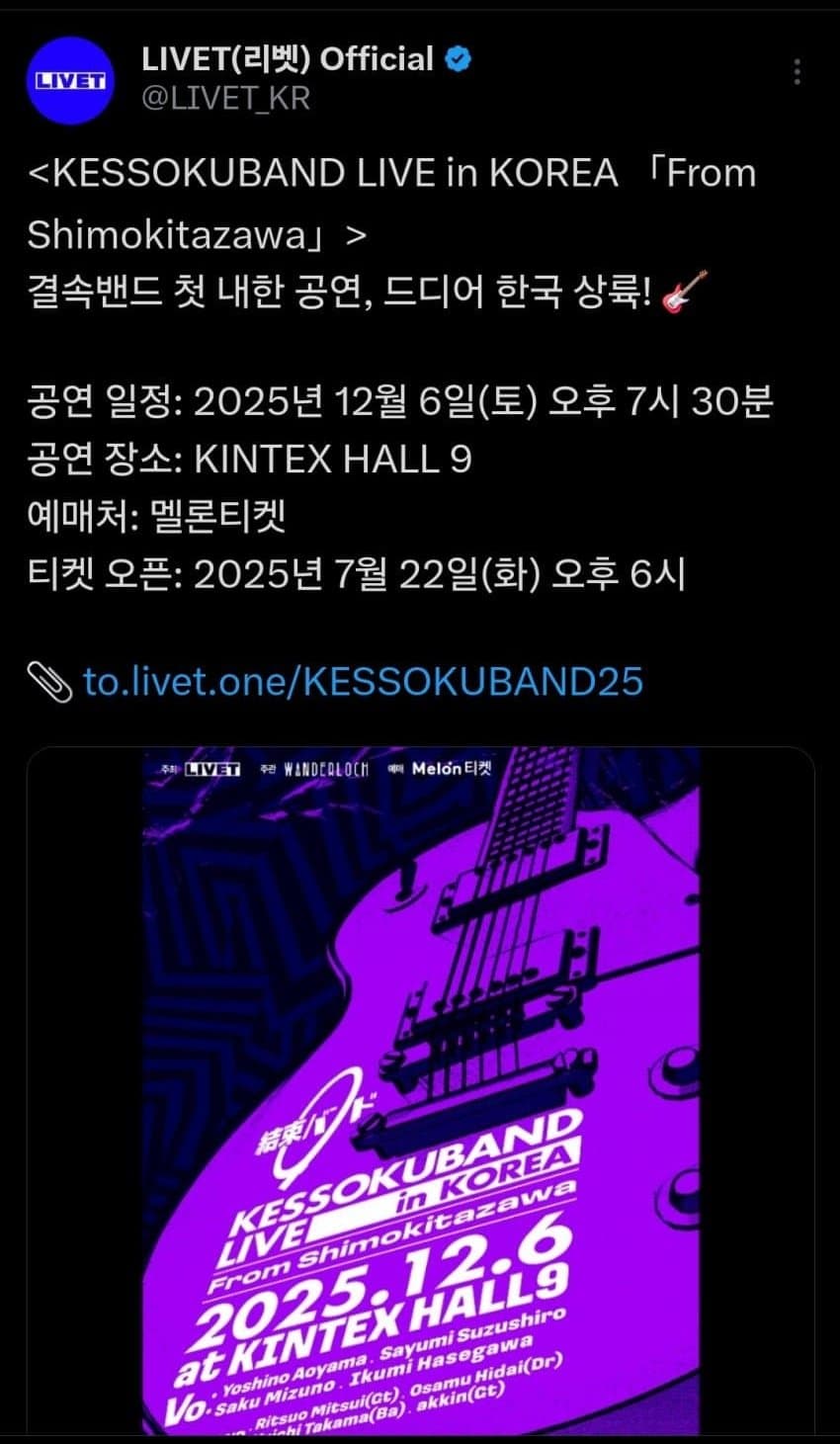Open the KESSOKUBAND concert poster image
This screenshot has height=1444, width=840.
pyautogui.click(x=421, y=1087)
